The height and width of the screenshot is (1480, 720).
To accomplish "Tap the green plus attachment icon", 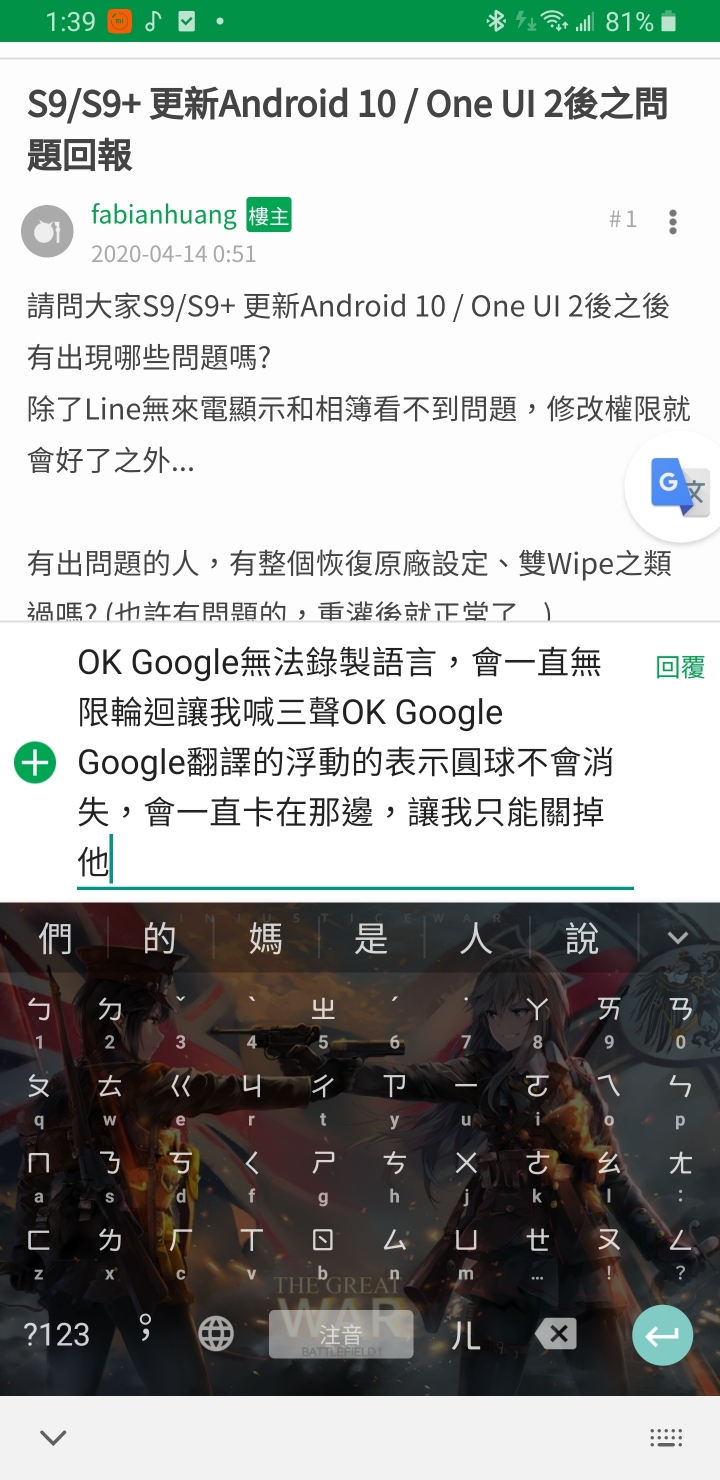I will tap(35, 764).
